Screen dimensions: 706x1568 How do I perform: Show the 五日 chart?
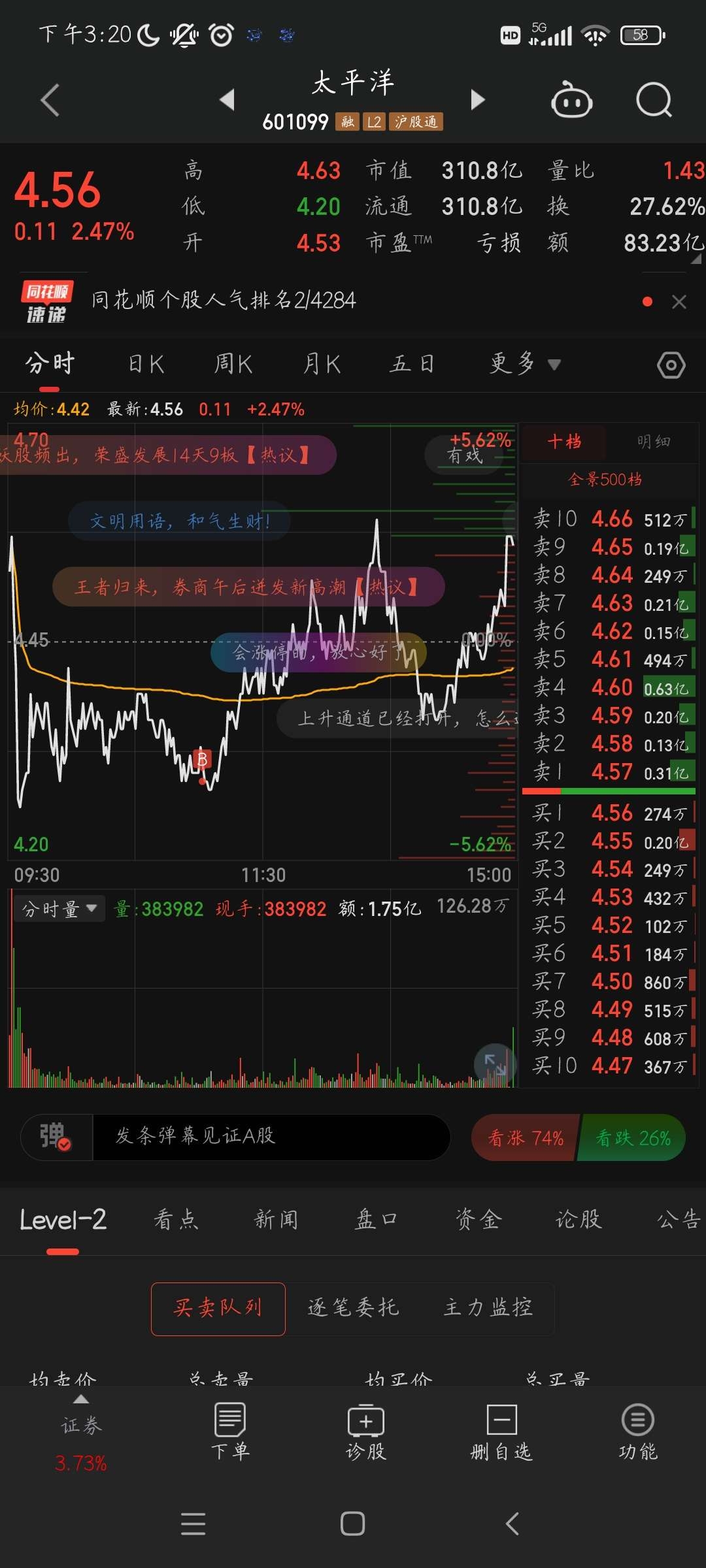pyautogui.click(x=412, y=364)
